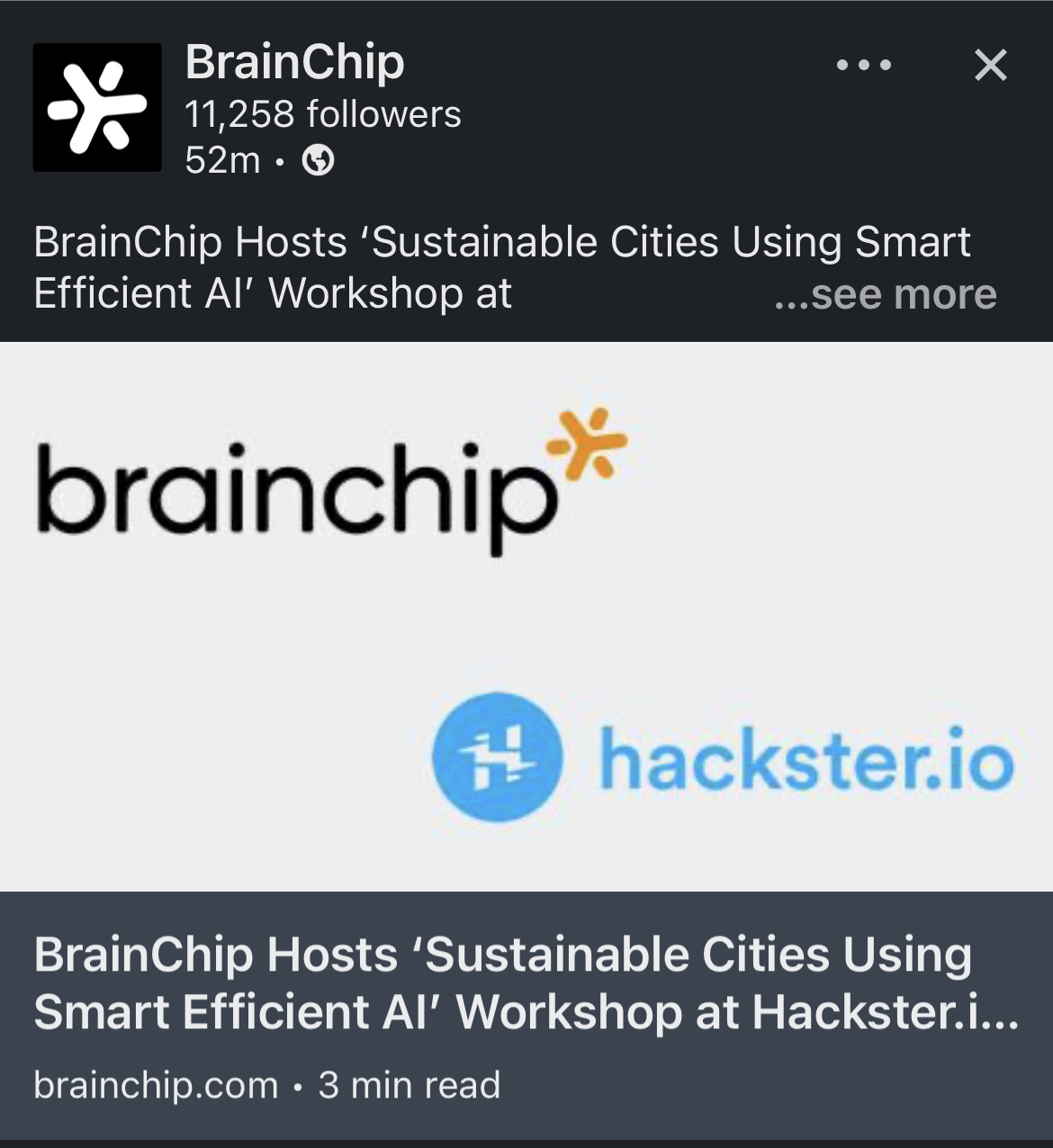Open the post's three-dot overflow menu
The height and width of the screenshot is (1148, 1053).
863,65
